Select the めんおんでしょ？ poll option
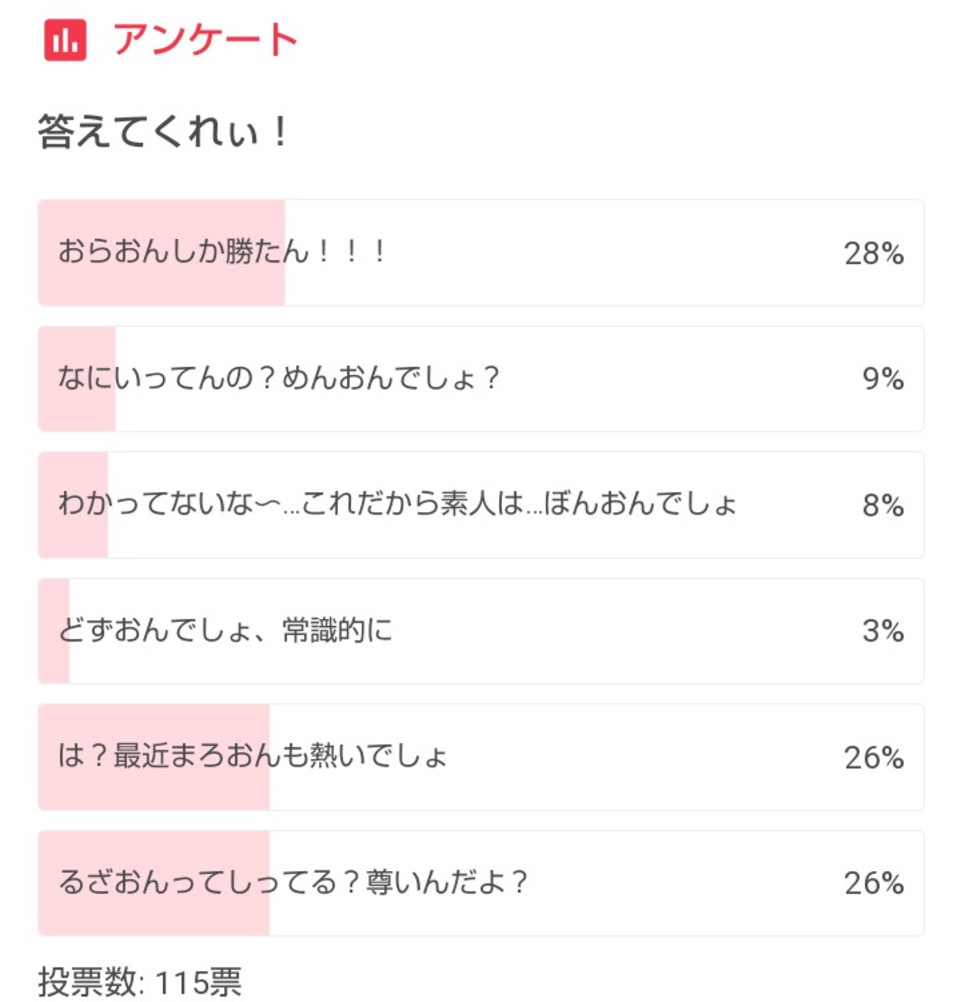The width and height of the screenshot is (960, 1002). pos(480,379)
